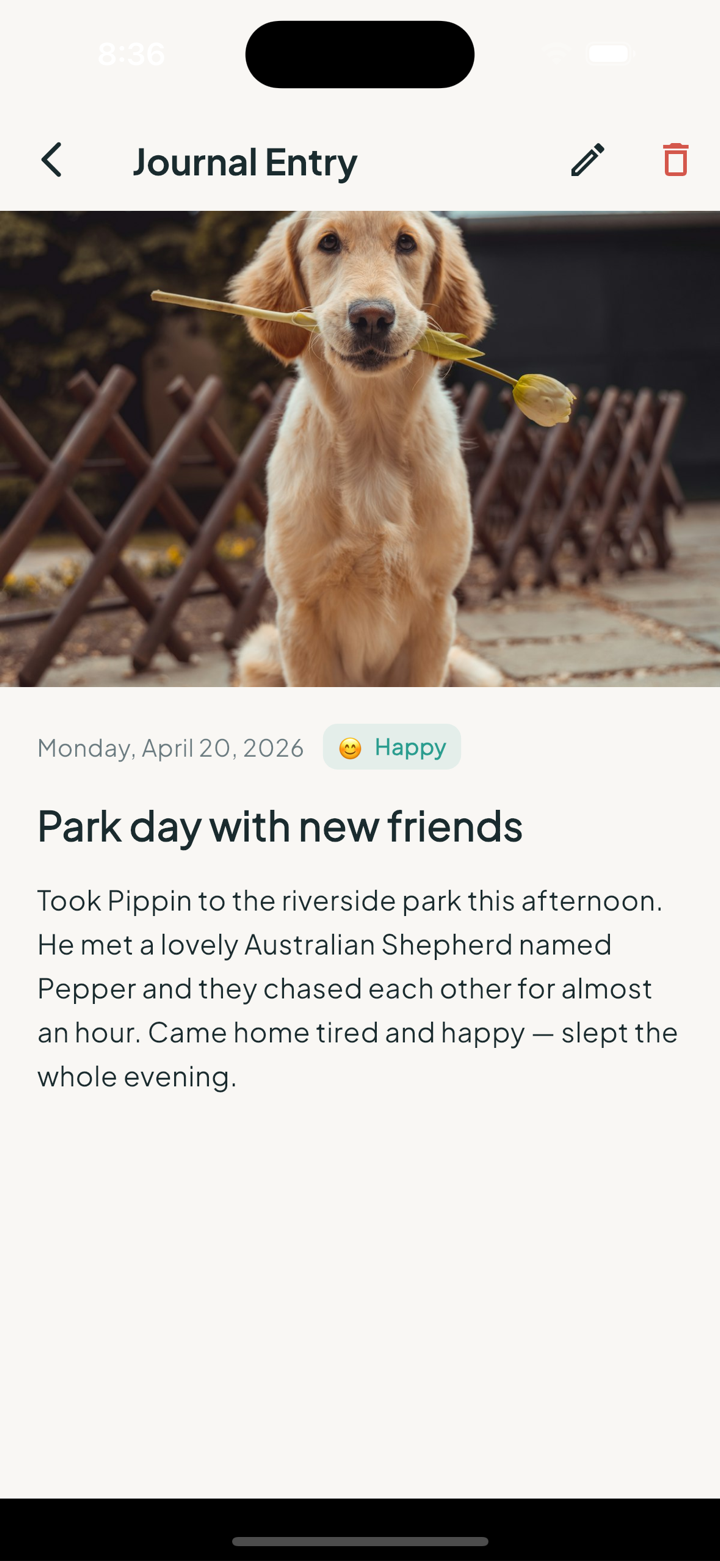Go back using the arrow
Image resolution: width=720 pixels, height=1561 pixels.
[x=51, y=160]
